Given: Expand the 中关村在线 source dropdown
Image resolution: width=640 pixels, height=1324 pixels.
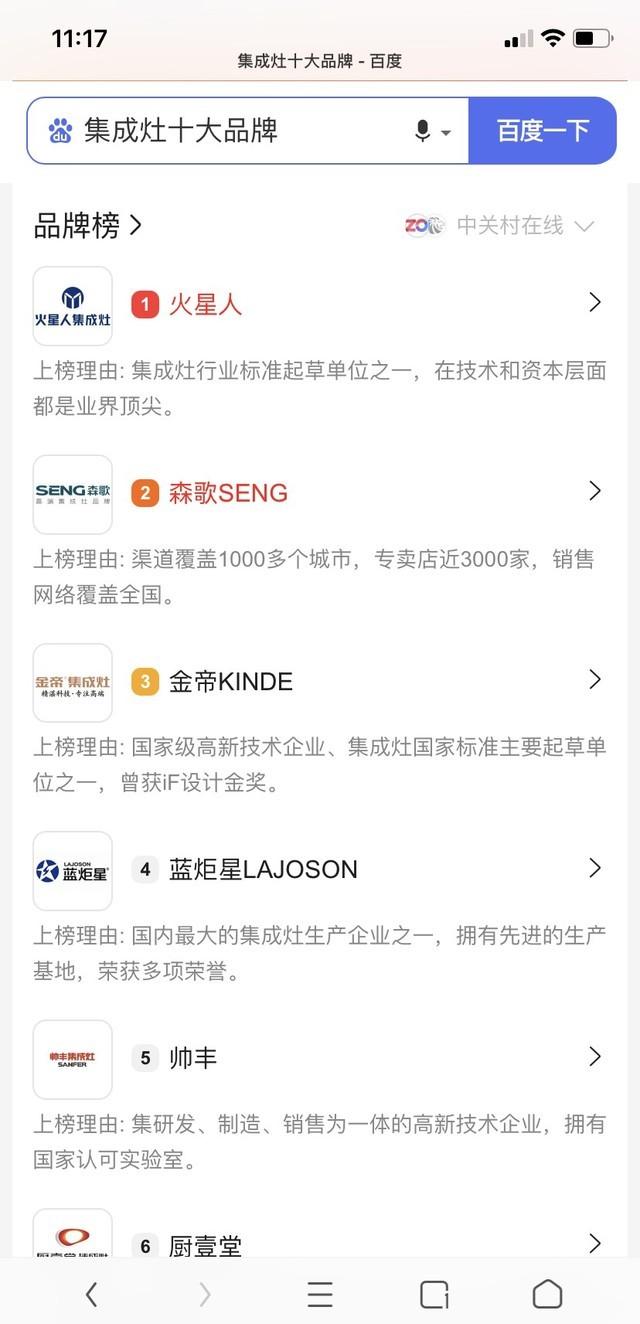Looking at the screenshot, I should click(x=584, y=226).
